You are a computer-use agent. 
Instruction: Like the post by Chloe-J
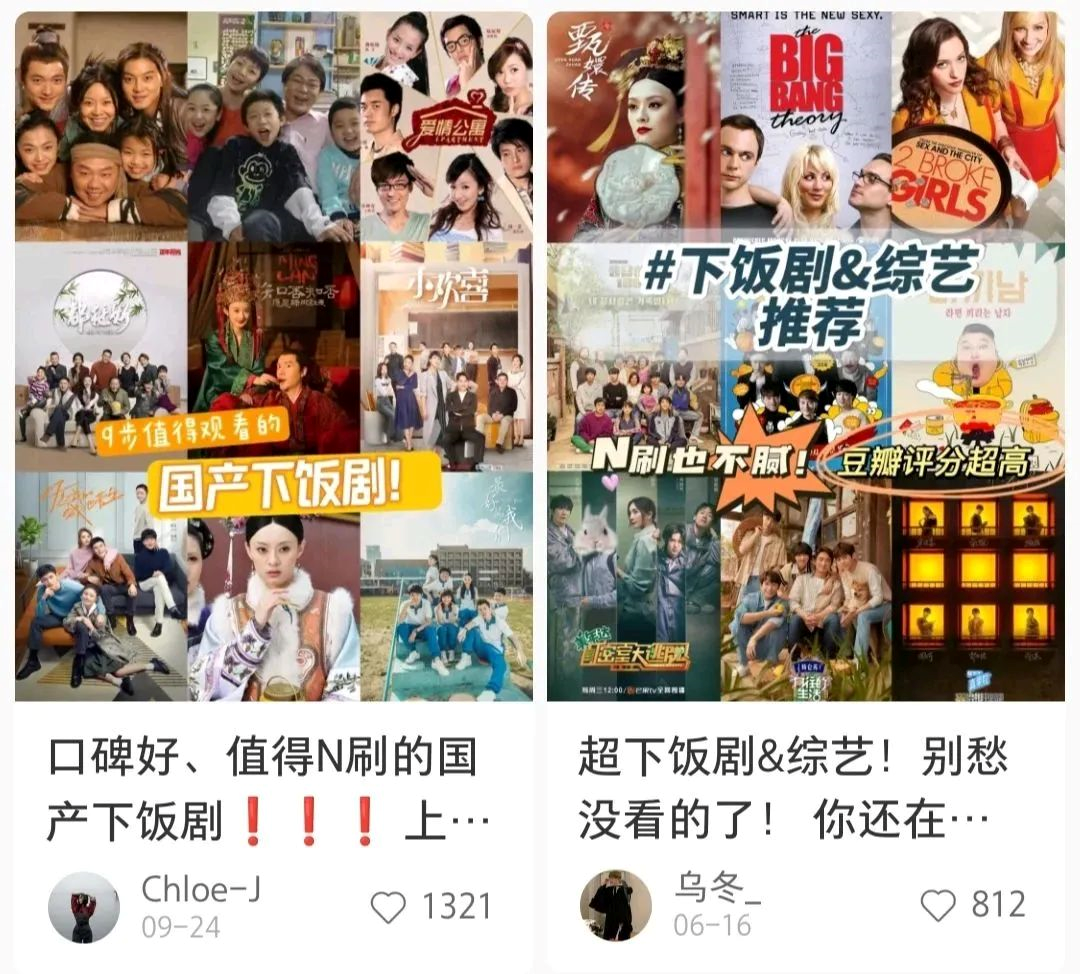(x=389, y=907)
